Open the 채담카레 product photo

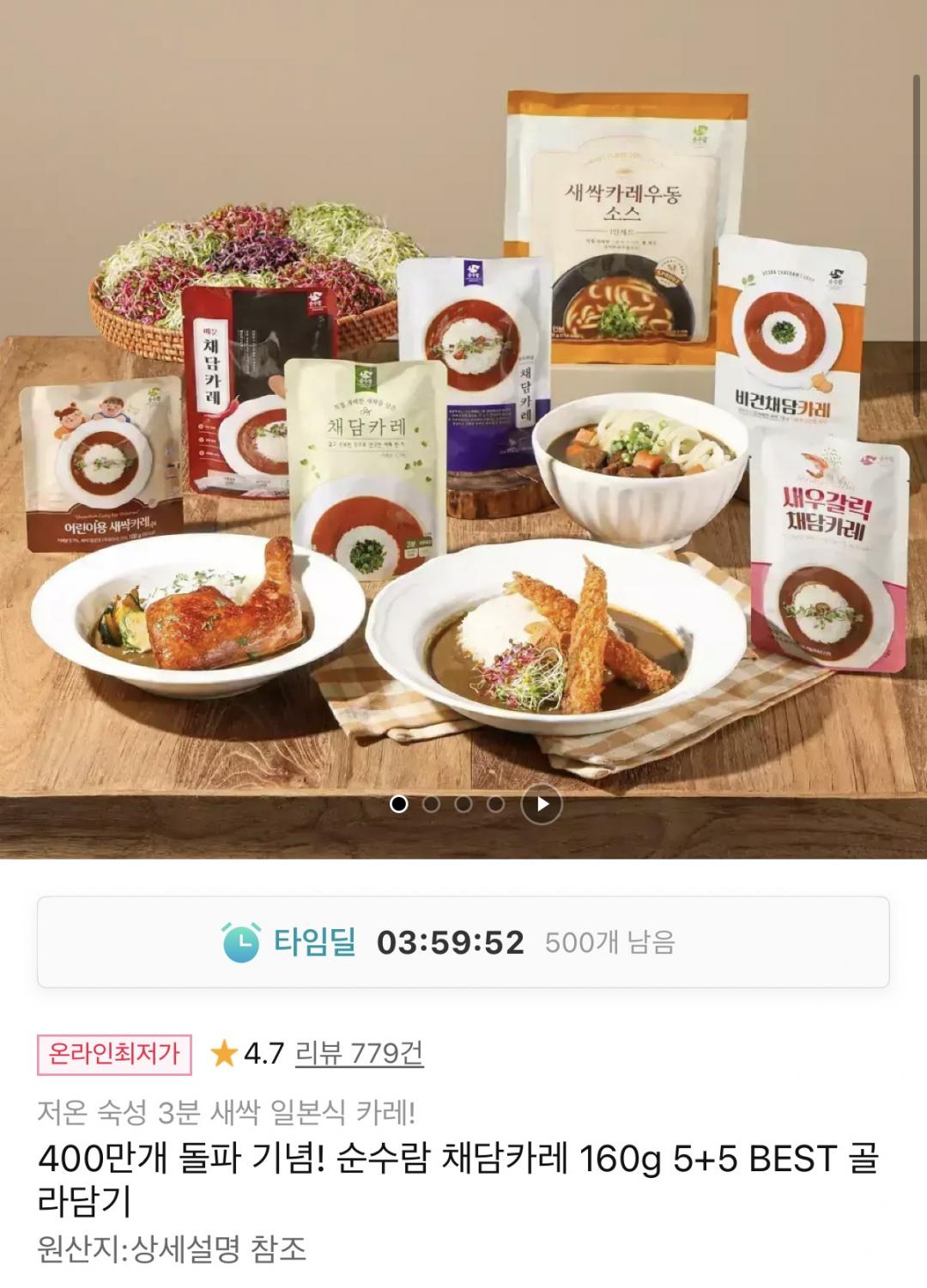[x=463, y=429]
